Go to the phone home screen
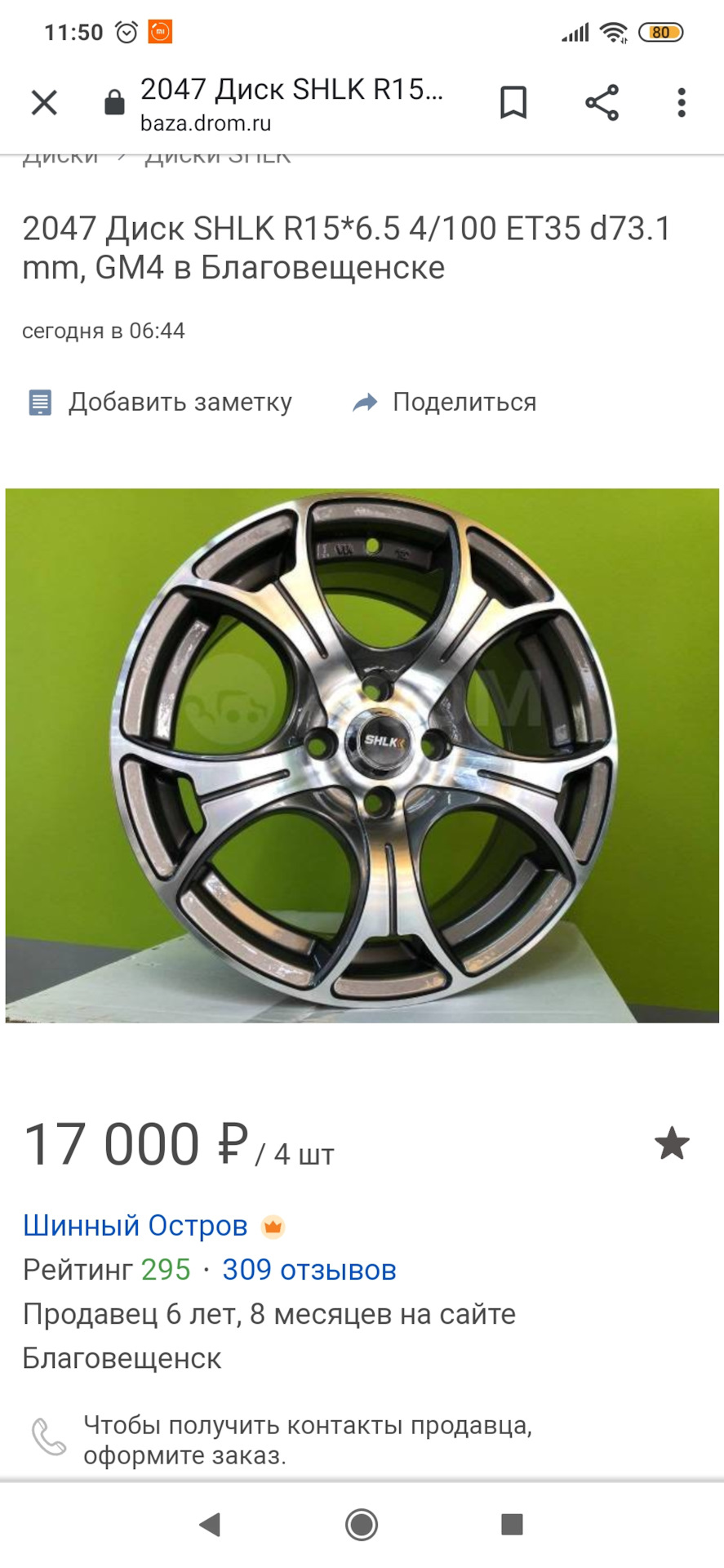The width and height of the screenshot is (724, 1568). coord(362,1524)
